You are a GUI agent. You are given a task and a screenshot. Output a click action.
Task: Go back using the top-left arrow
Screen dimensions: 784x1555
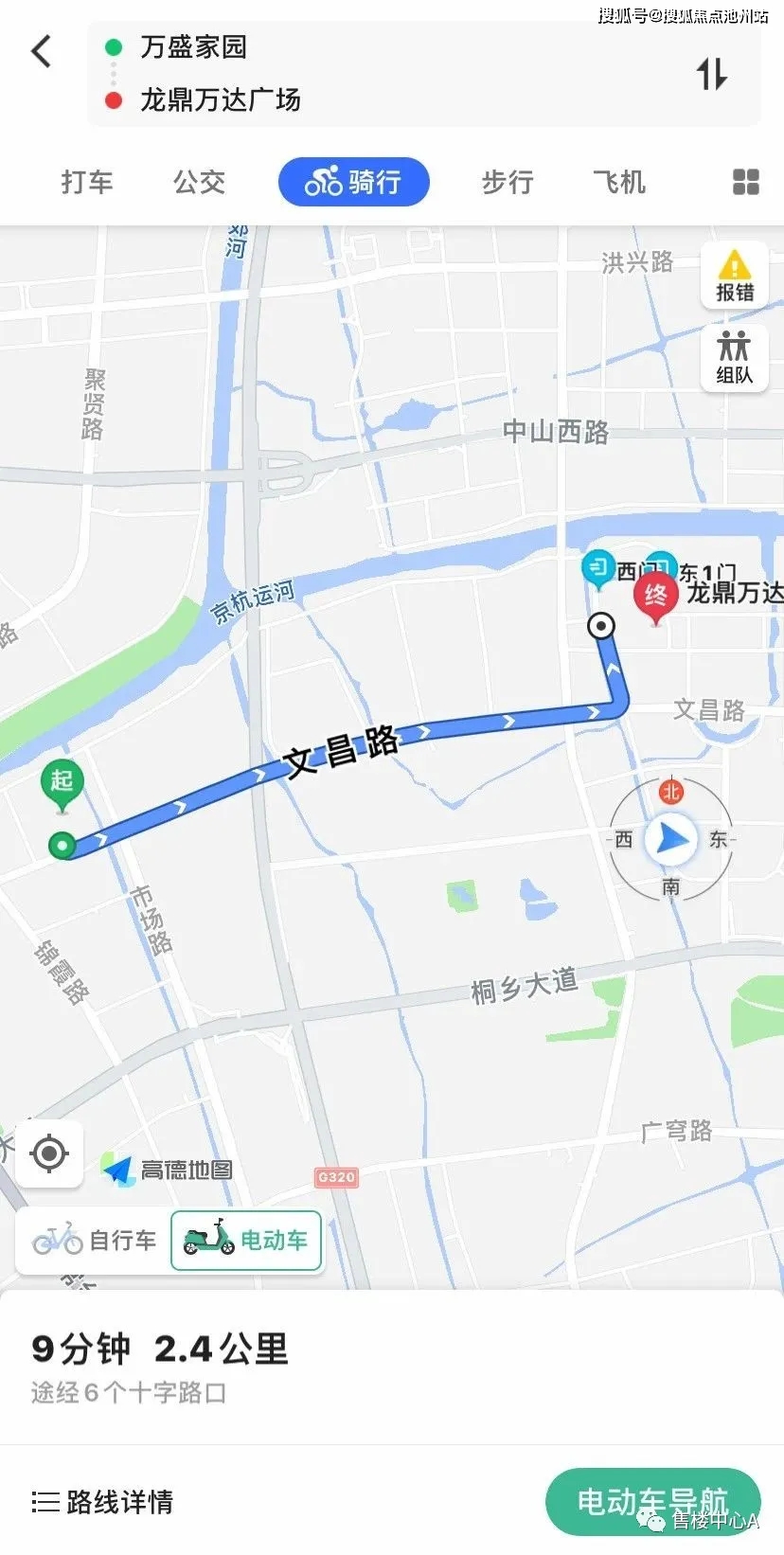tap(42, 51)
